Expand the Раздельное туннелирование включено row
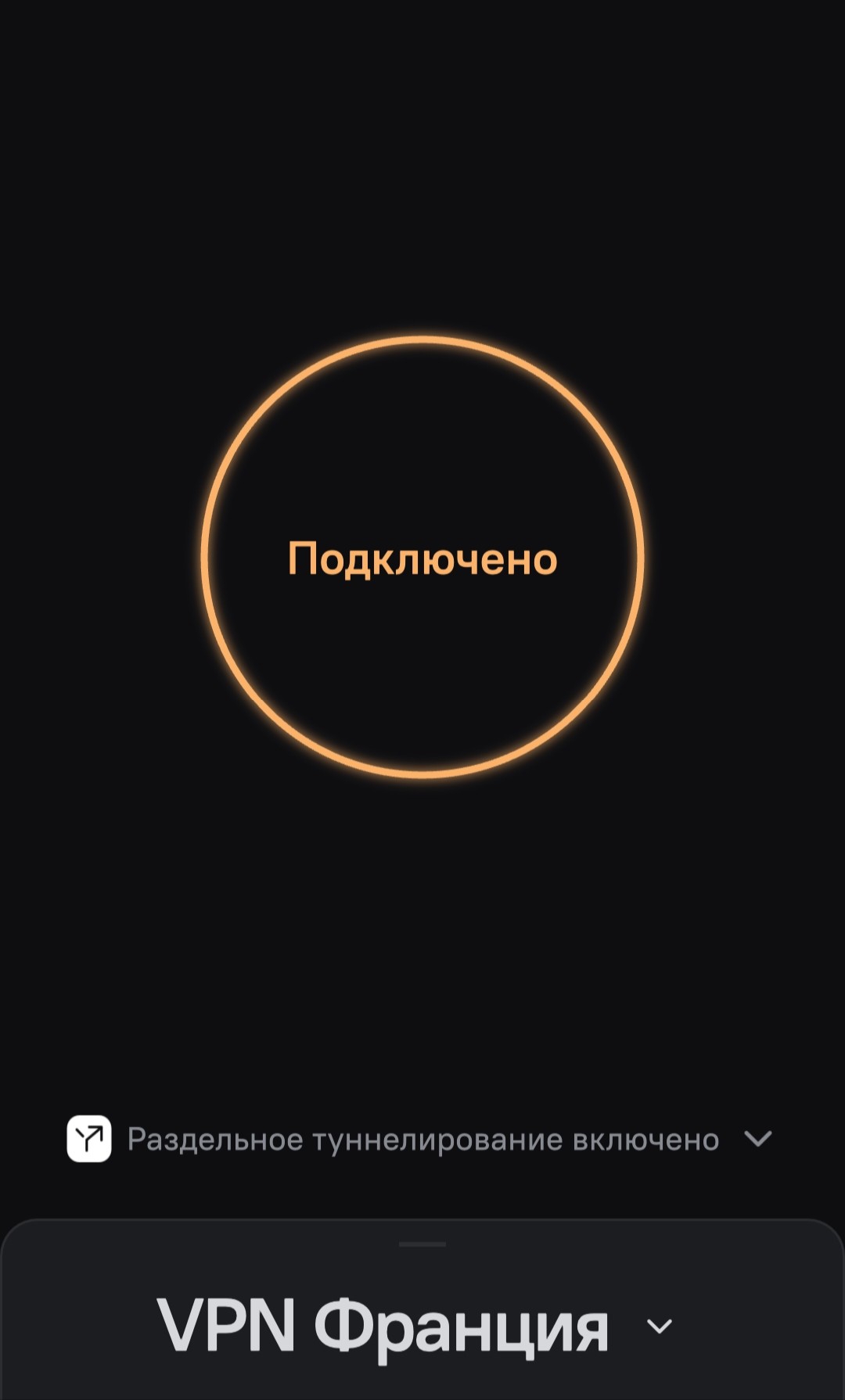This screenshot has width=845, height=1400. pyautogui.click(x=421, y=1139)
